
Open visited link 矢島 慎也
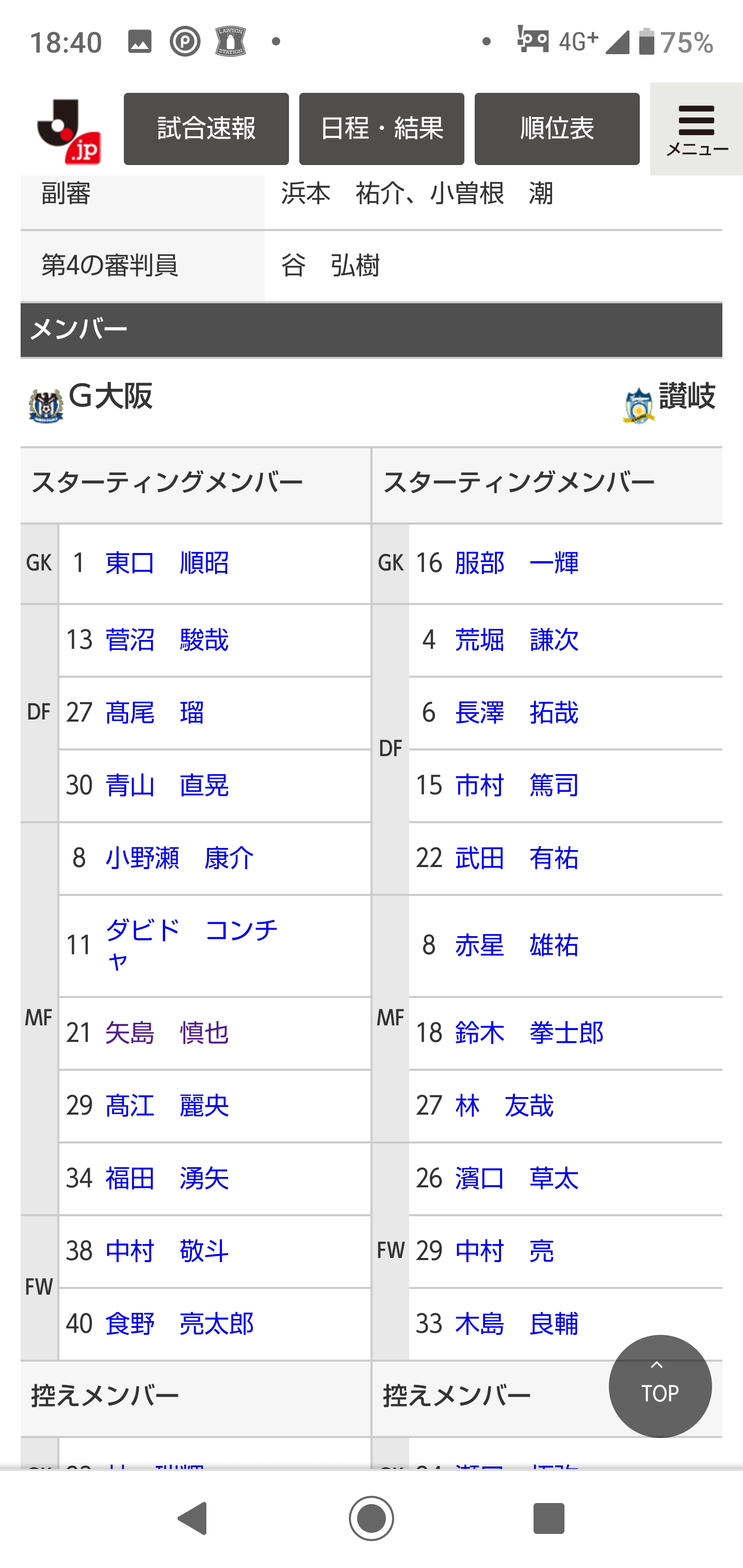tap(167, 1032)
